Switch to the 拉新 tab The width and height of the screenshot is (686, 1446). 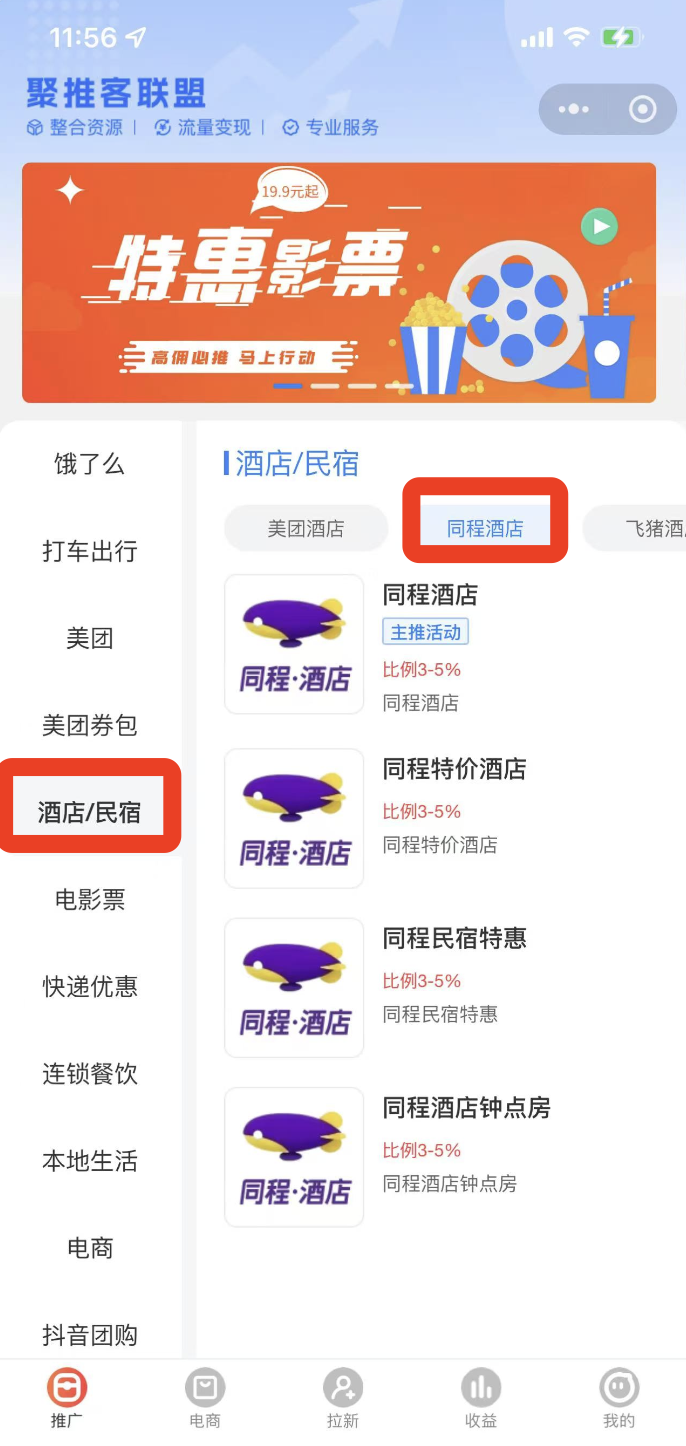pos(343,1398)
